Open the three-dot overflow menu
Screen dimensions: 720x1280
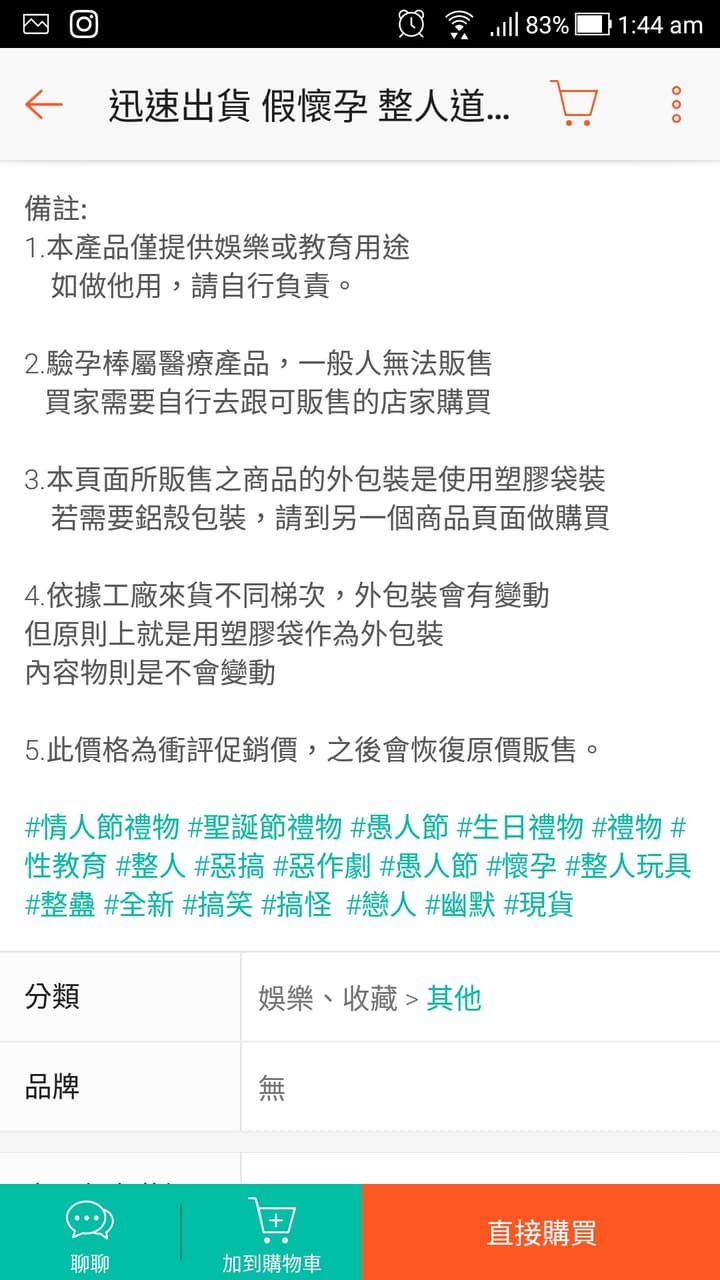[x=676, y=104]
